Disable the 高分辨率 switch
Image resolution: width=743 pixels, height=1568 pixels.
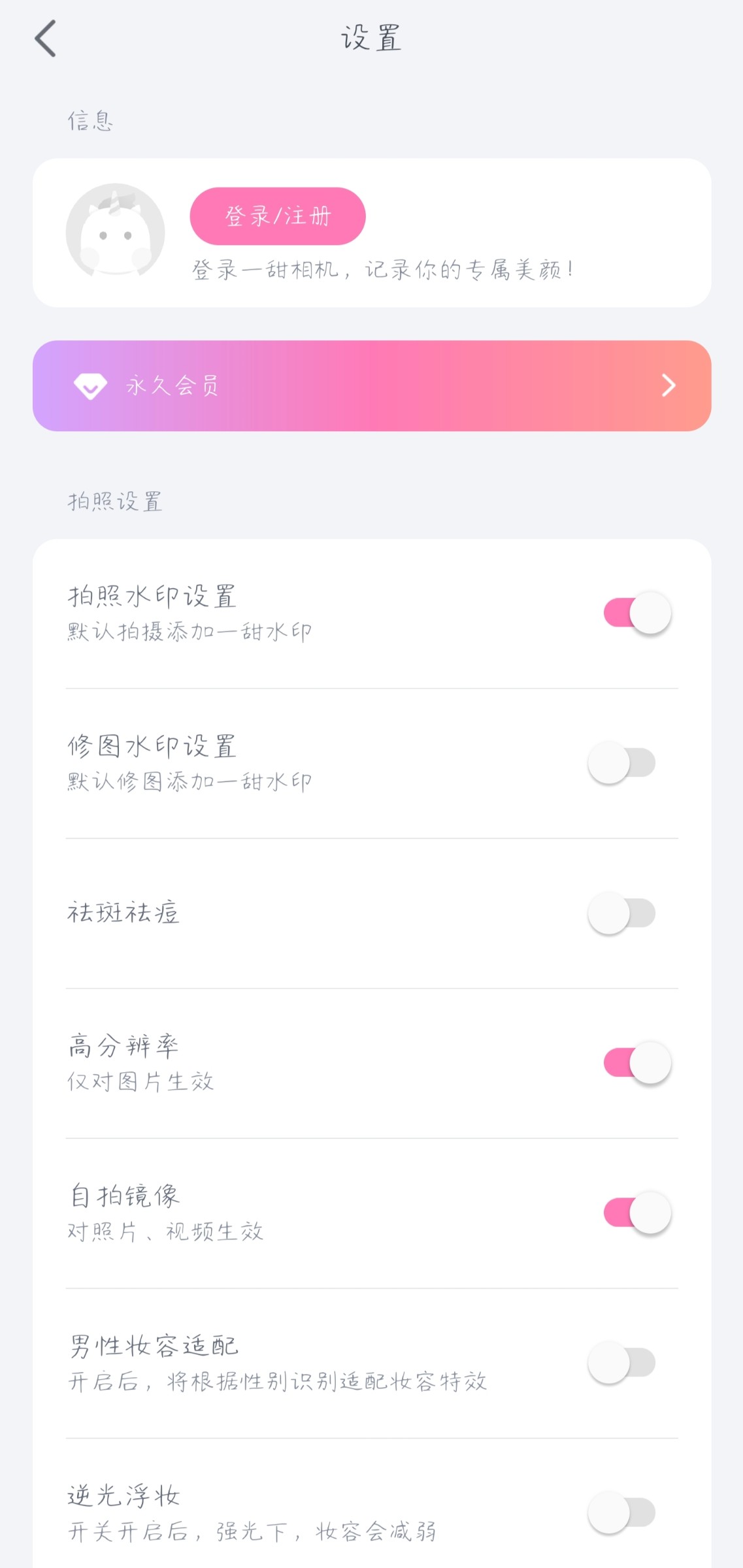(636, 1063)
